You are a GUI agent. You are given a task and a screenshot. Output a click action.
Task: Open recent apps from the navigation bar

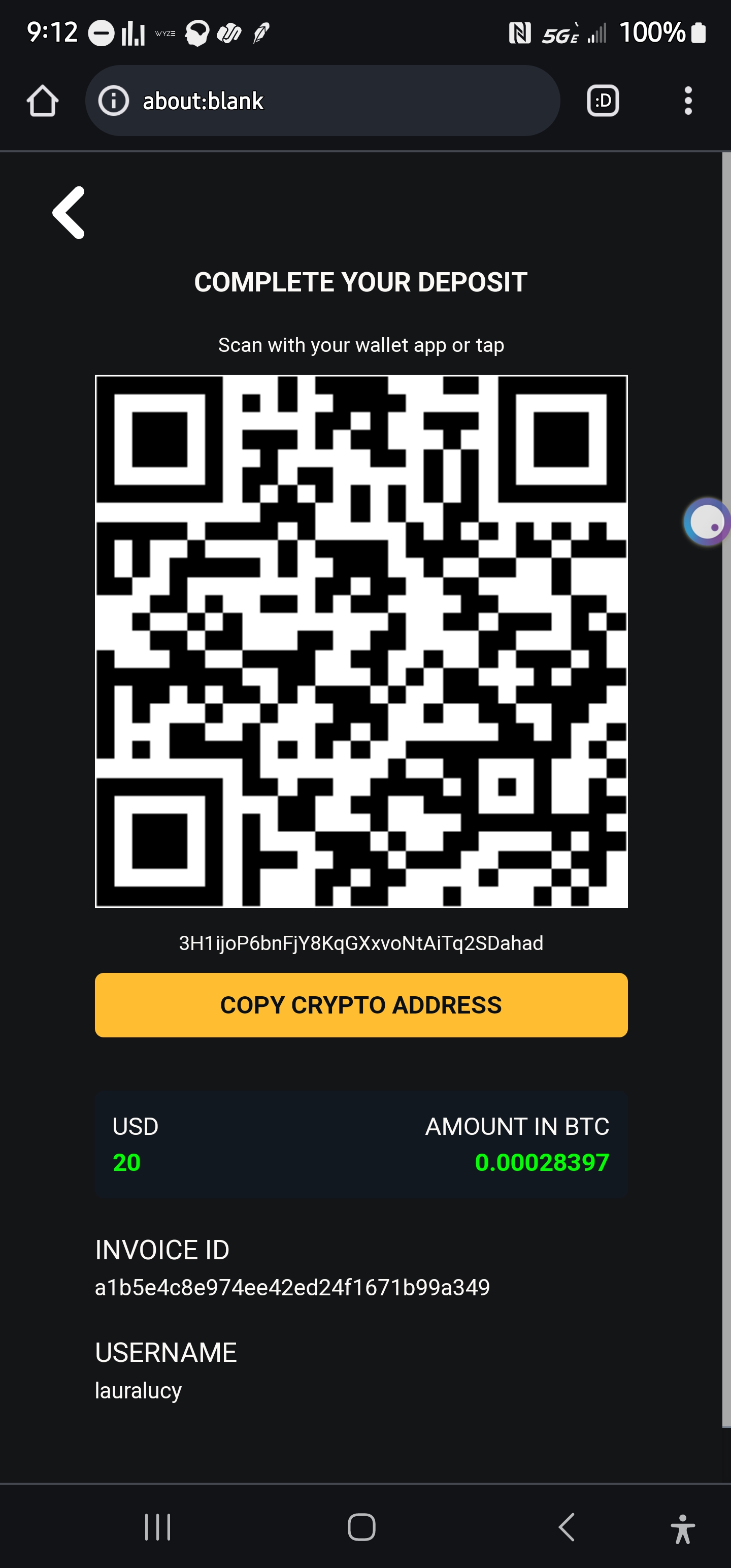[x=158, y=1526]
